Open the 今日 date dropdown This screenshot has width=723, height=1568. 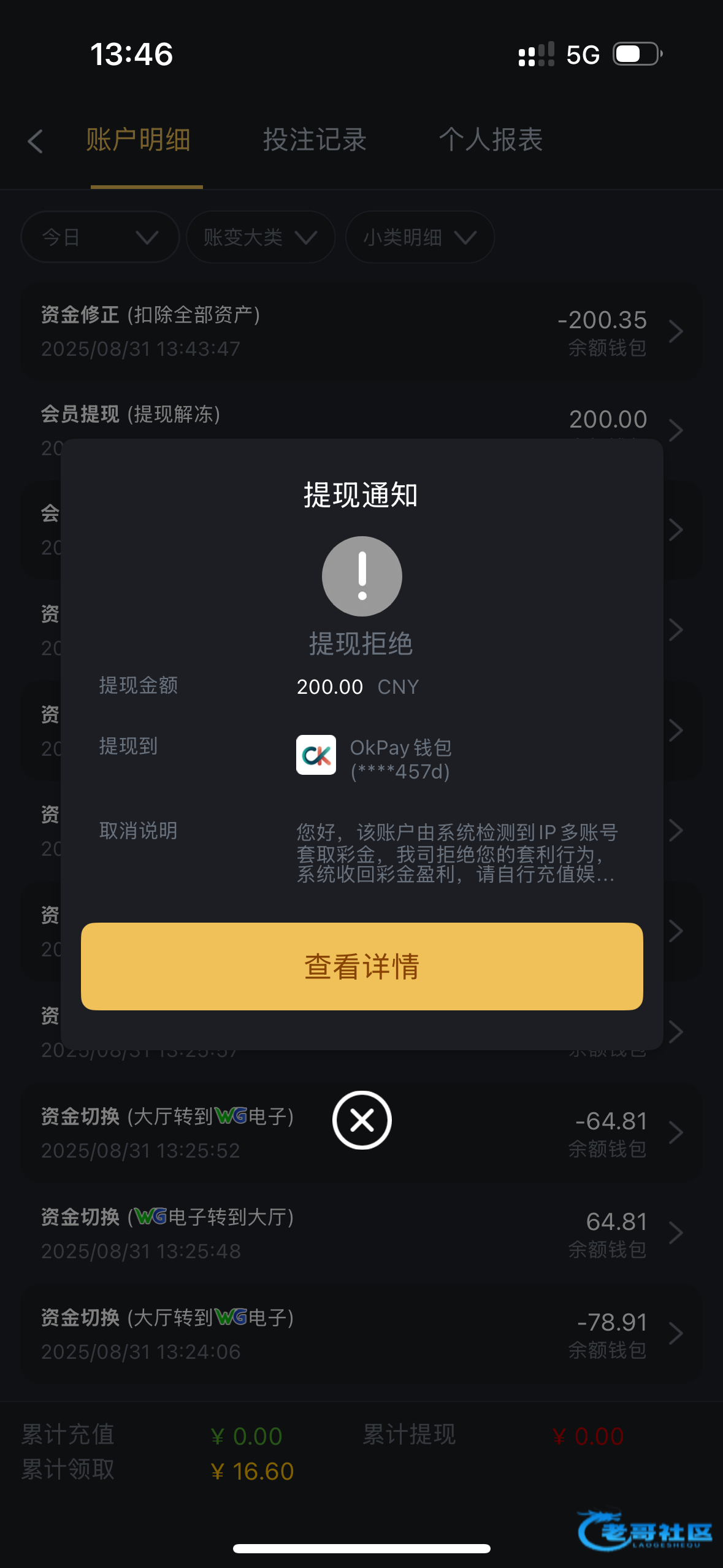point(100,237)
